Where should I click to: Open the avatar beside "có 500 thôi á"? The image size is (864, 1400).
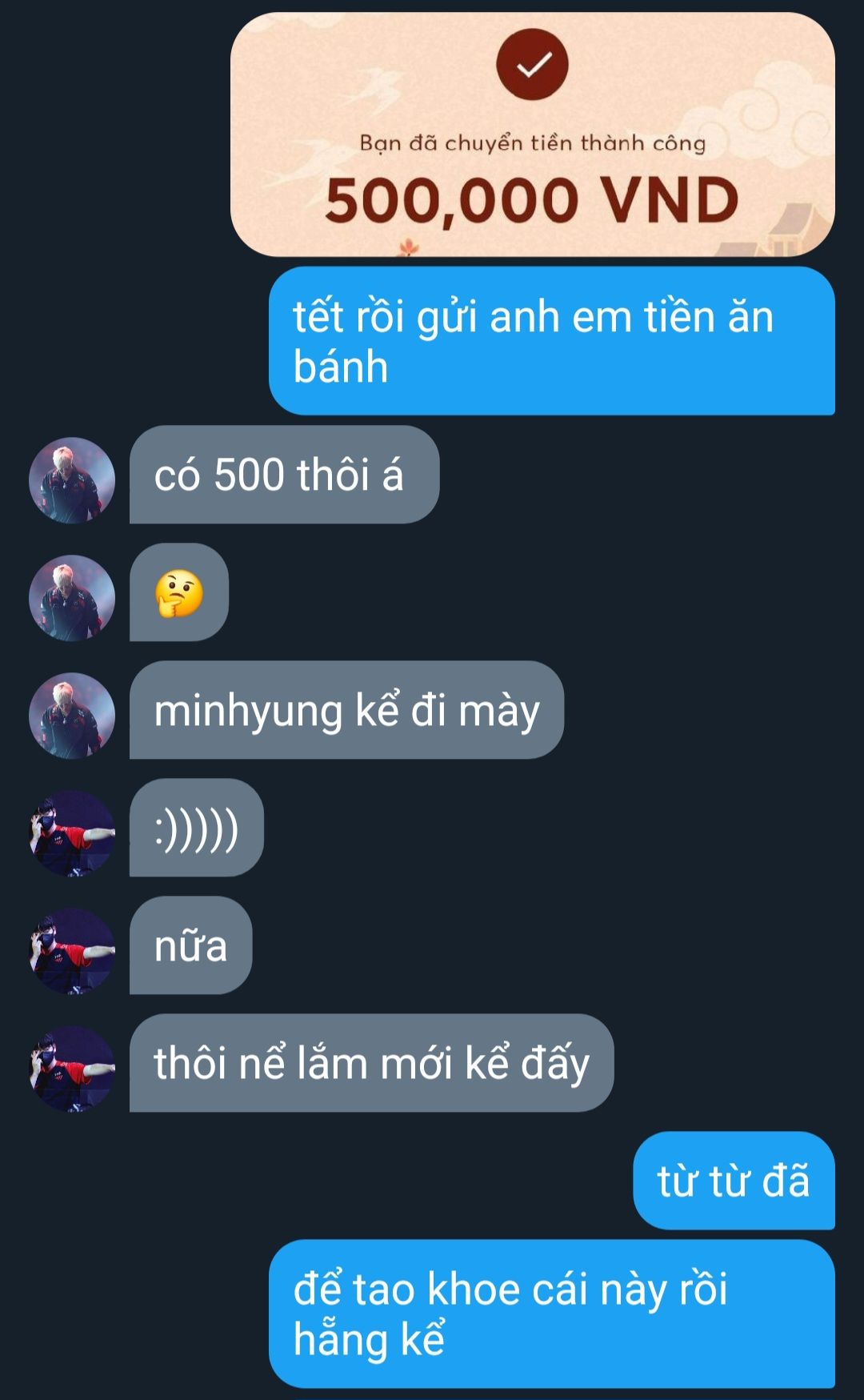click(x=72, y=480)
